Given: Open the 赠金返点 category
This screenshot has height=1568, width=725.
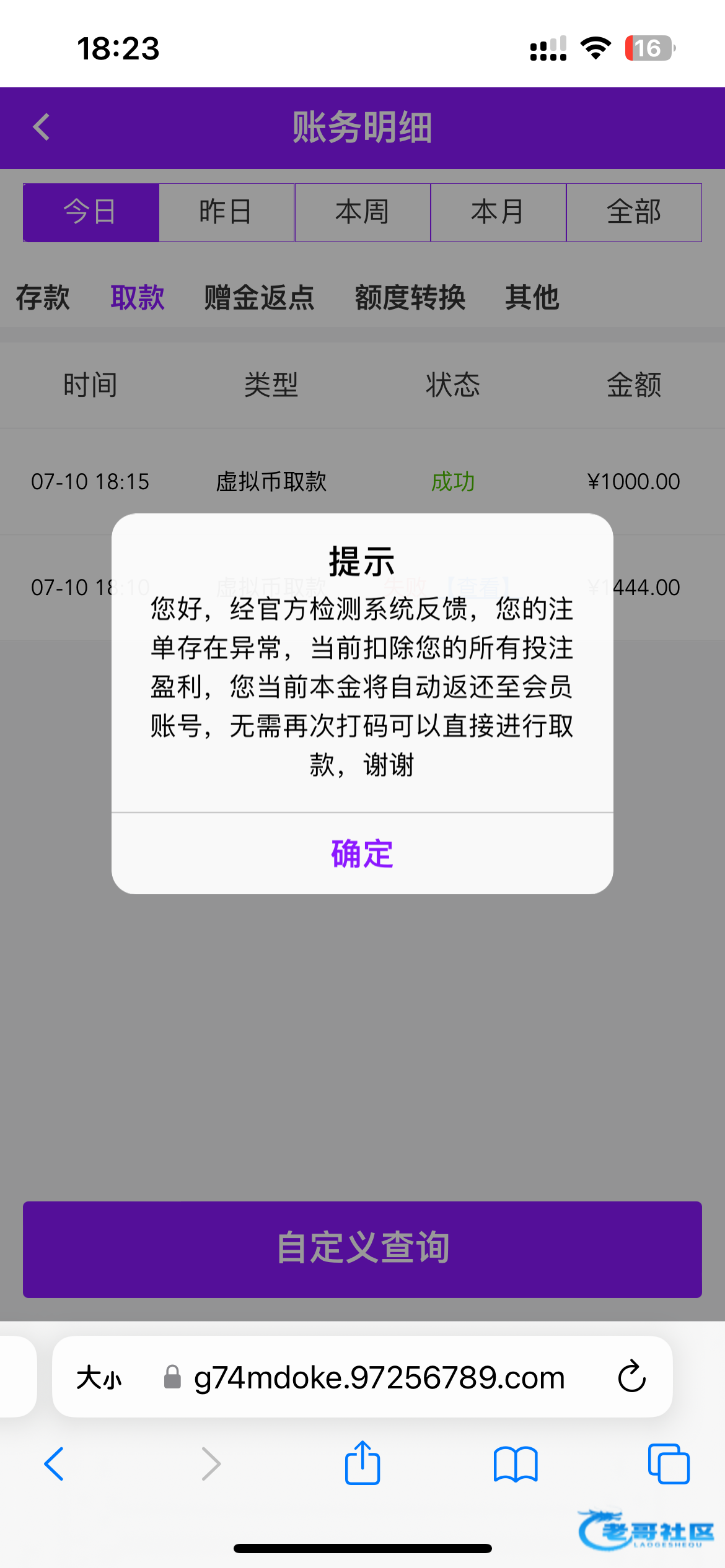Looking at the screenshot, I should (x=260, y=298).
